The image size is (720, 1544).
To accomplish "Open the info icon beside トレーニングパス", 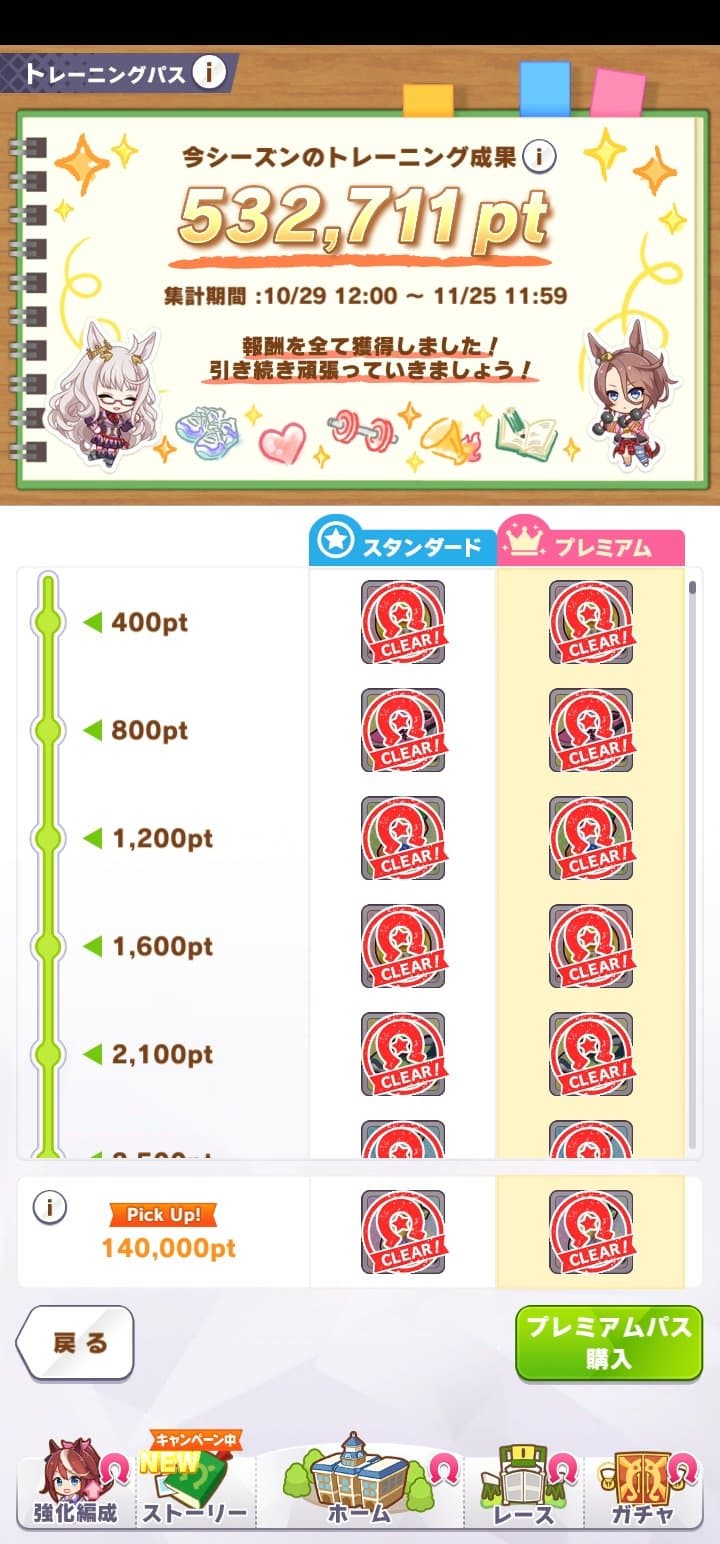I will (x=209, y=72).
